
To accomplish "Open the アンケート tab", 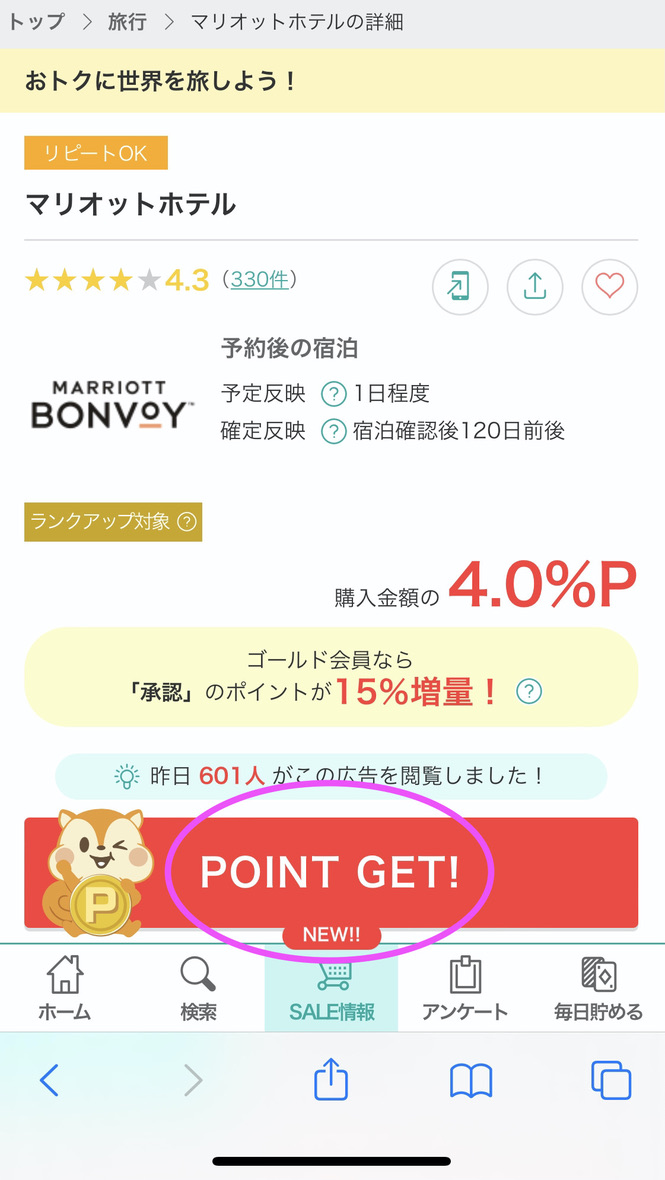I will (464, 987).
